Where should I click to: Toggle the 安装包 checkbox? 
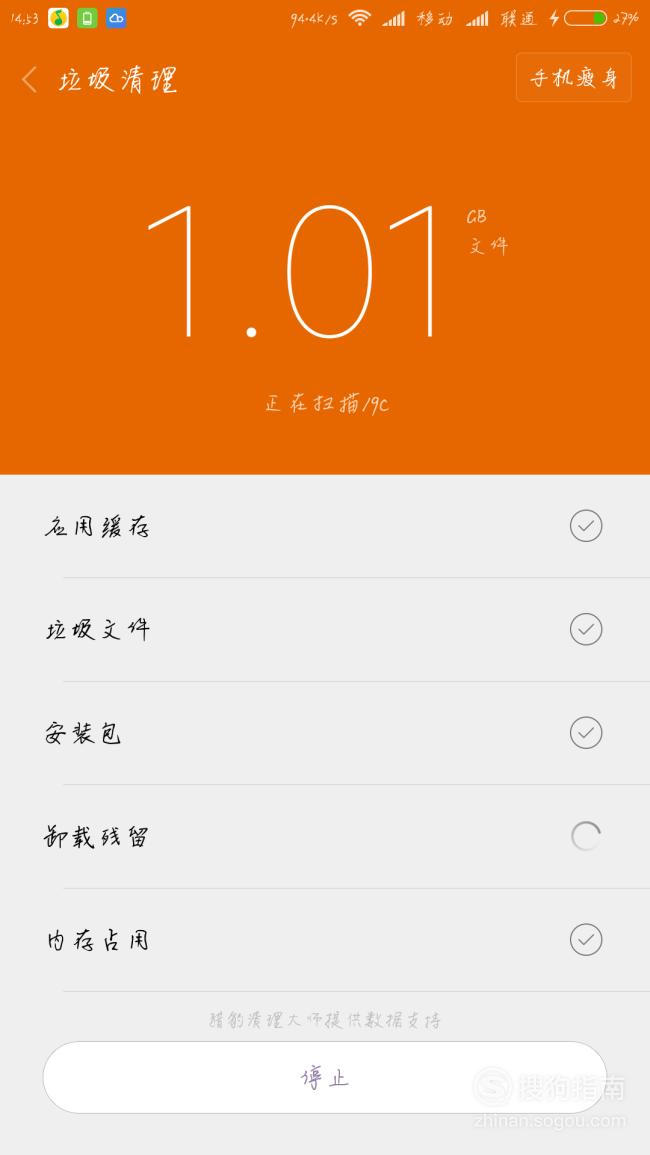pyautogui.click(x=586, y=733)
